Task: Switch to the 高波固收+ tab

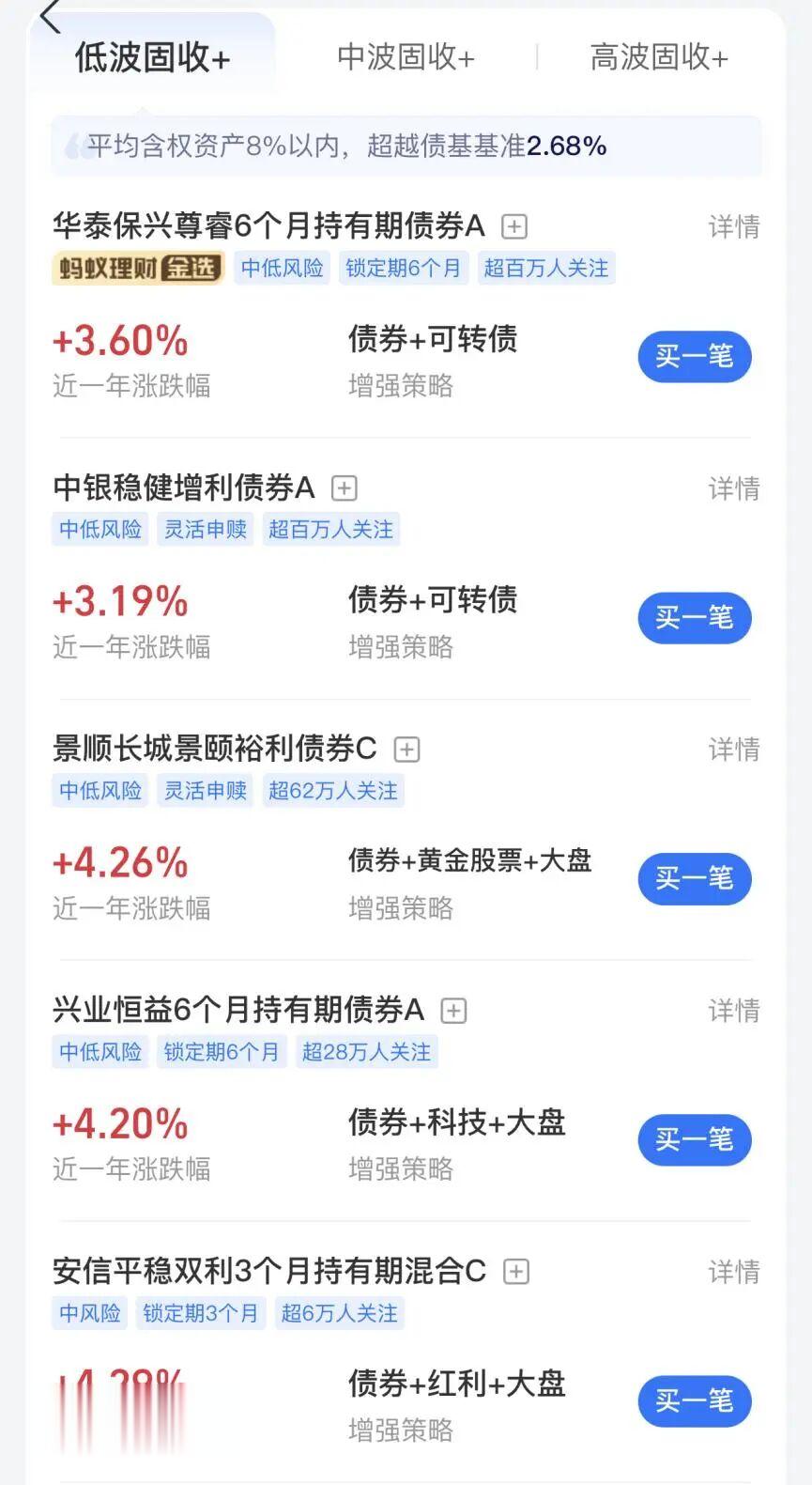Action: coord(658,57)
